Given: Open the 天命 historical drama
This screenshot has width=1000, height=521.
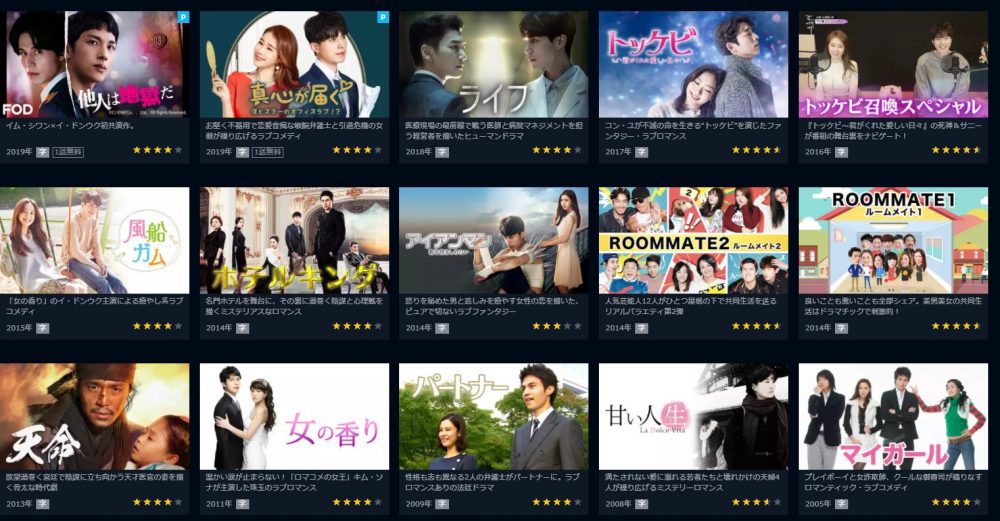Looking at the screenshot, I should (95, 416).
